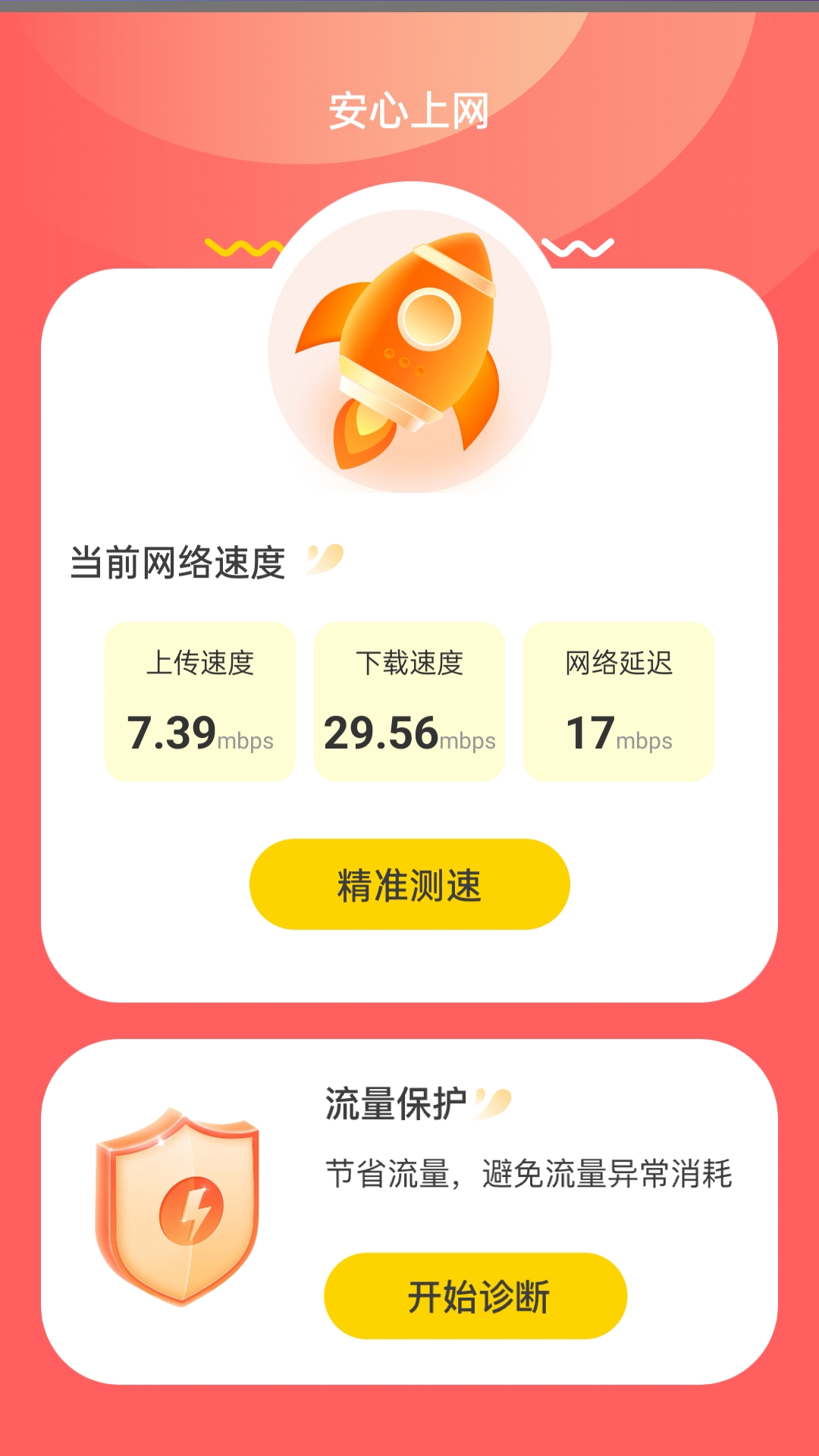Open the 安心上网 title header

point(409,108)
